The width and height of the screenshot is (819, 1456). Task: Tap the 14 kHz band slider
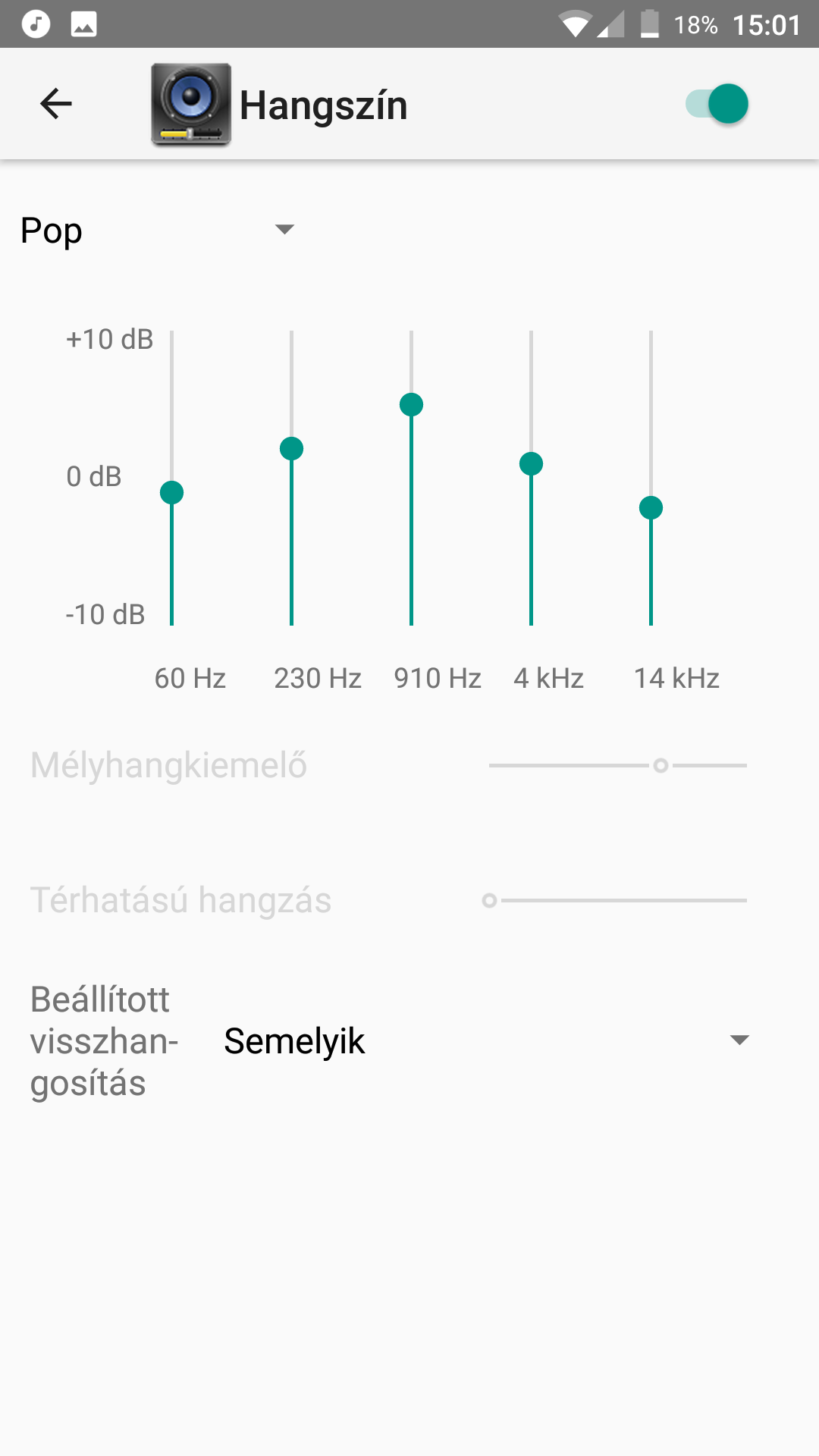point(651,478)
